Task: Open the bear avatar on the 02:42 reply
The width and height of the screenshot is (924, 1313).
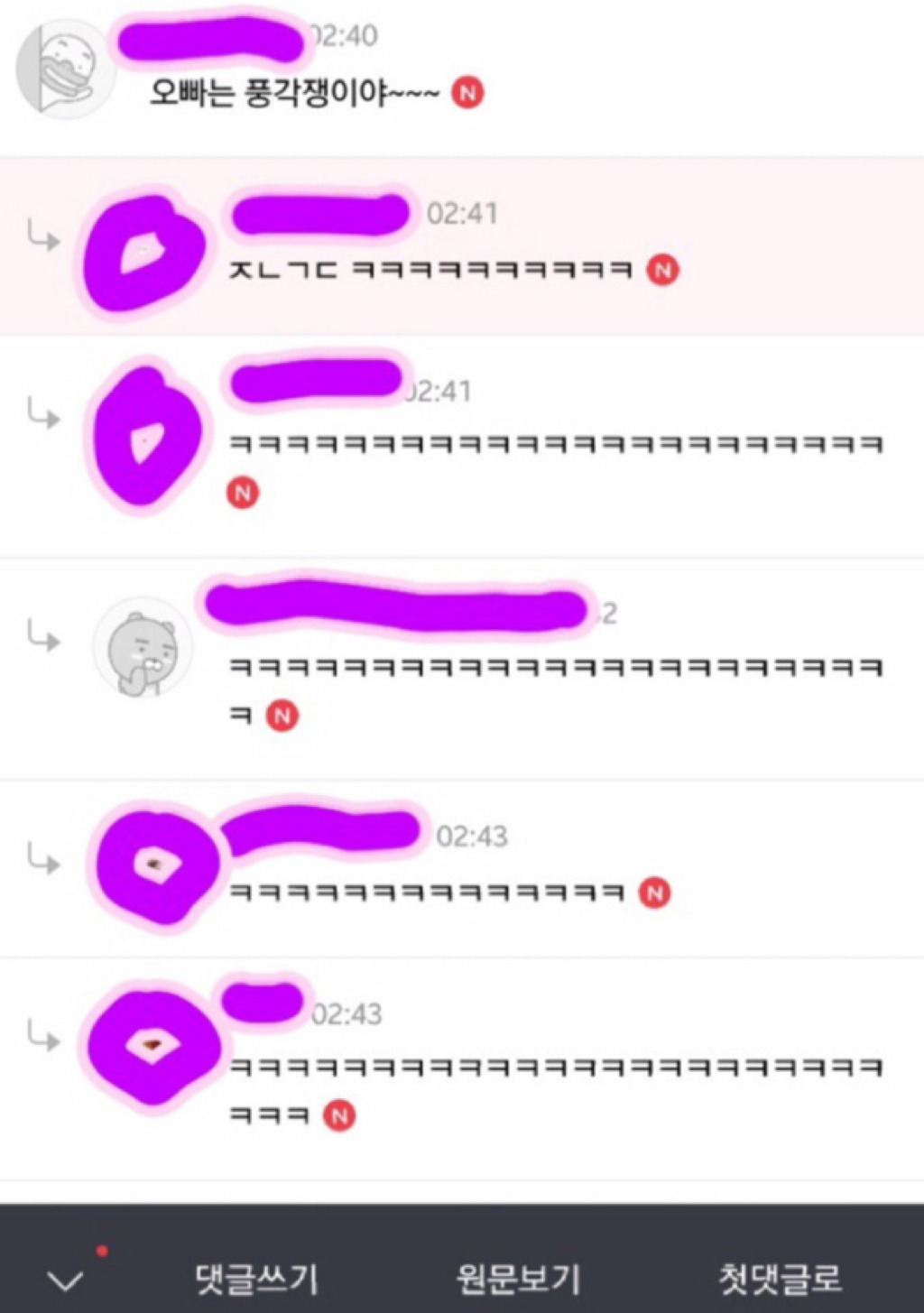Action: (143, 647)
